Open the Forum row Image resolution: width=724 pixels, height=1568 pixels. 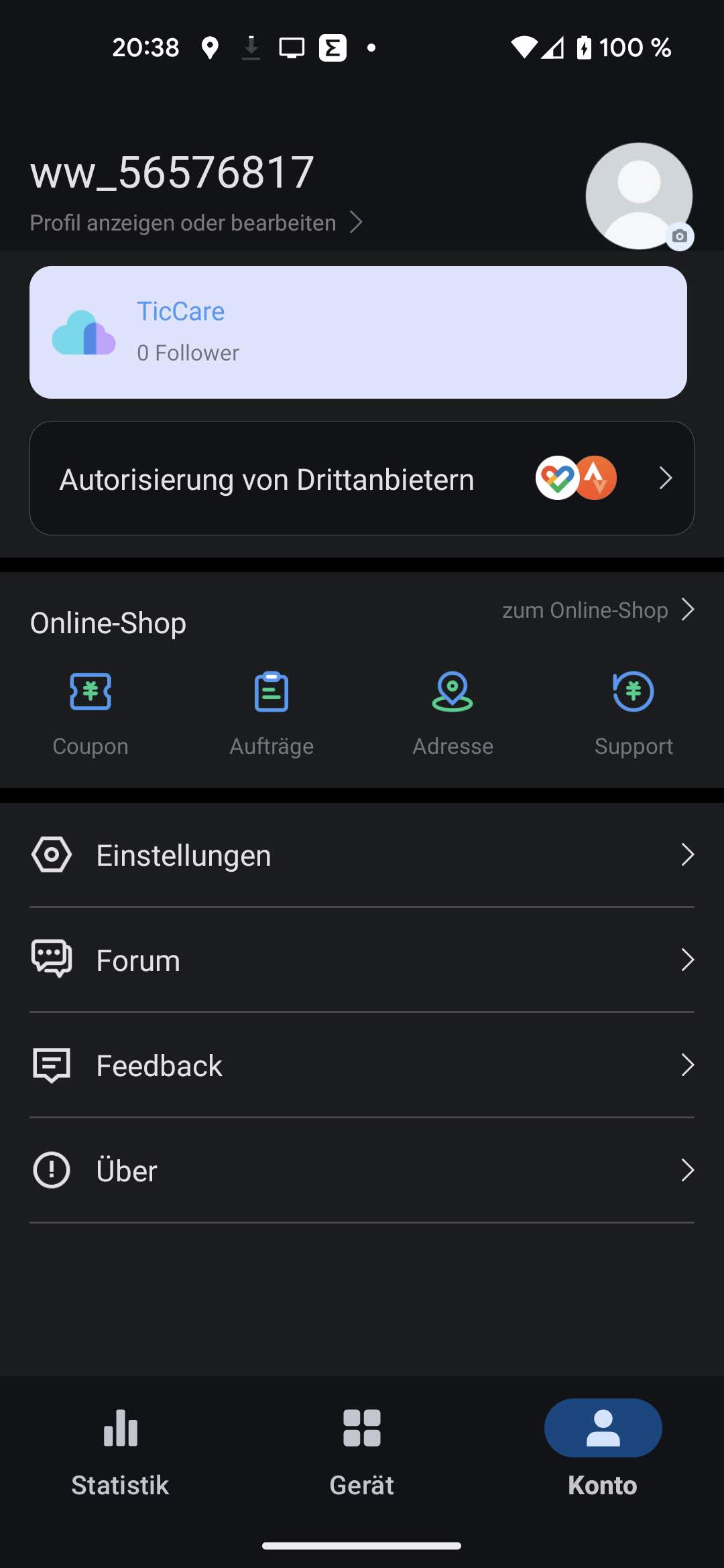click(361, 960)
